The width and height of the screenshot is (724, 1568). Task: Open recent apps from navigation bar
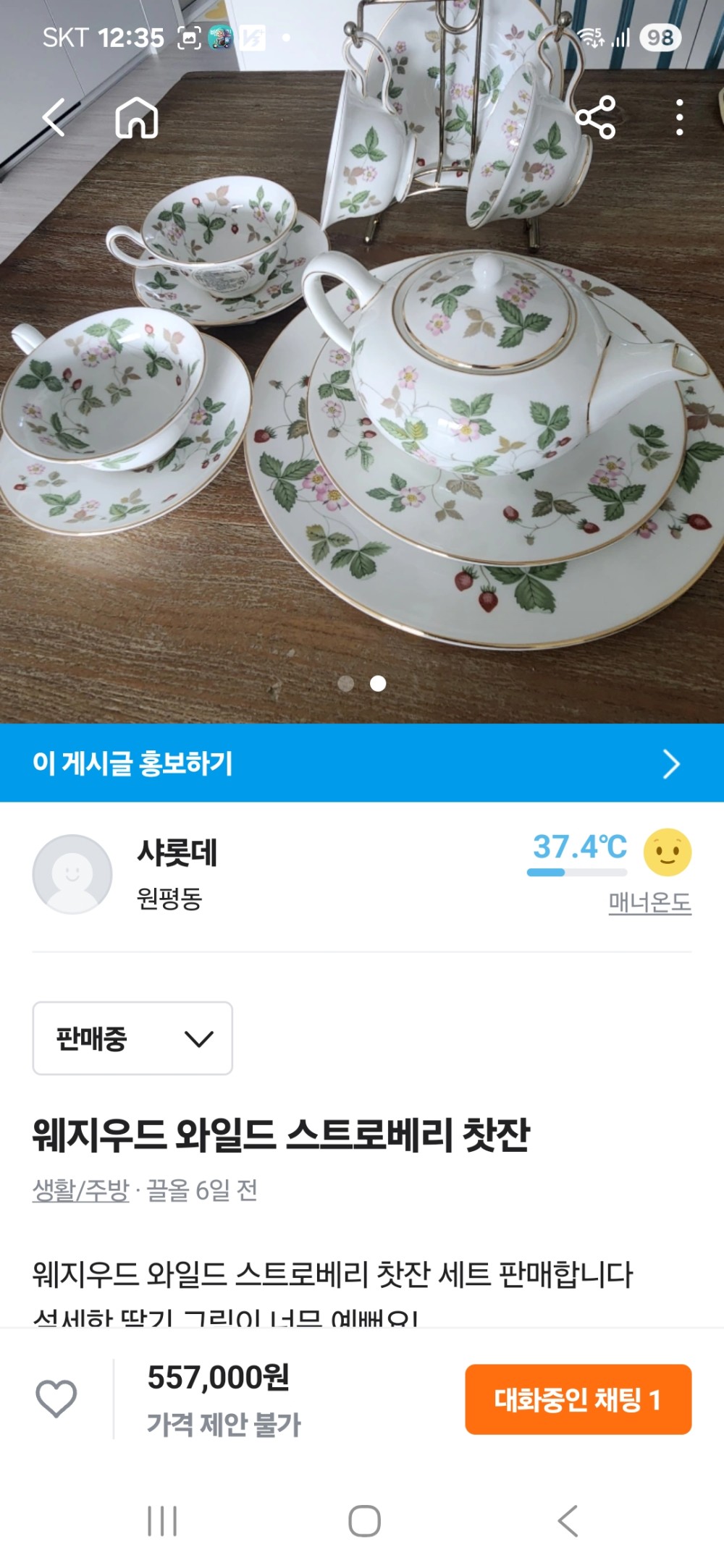click(x=162, y=1521)
